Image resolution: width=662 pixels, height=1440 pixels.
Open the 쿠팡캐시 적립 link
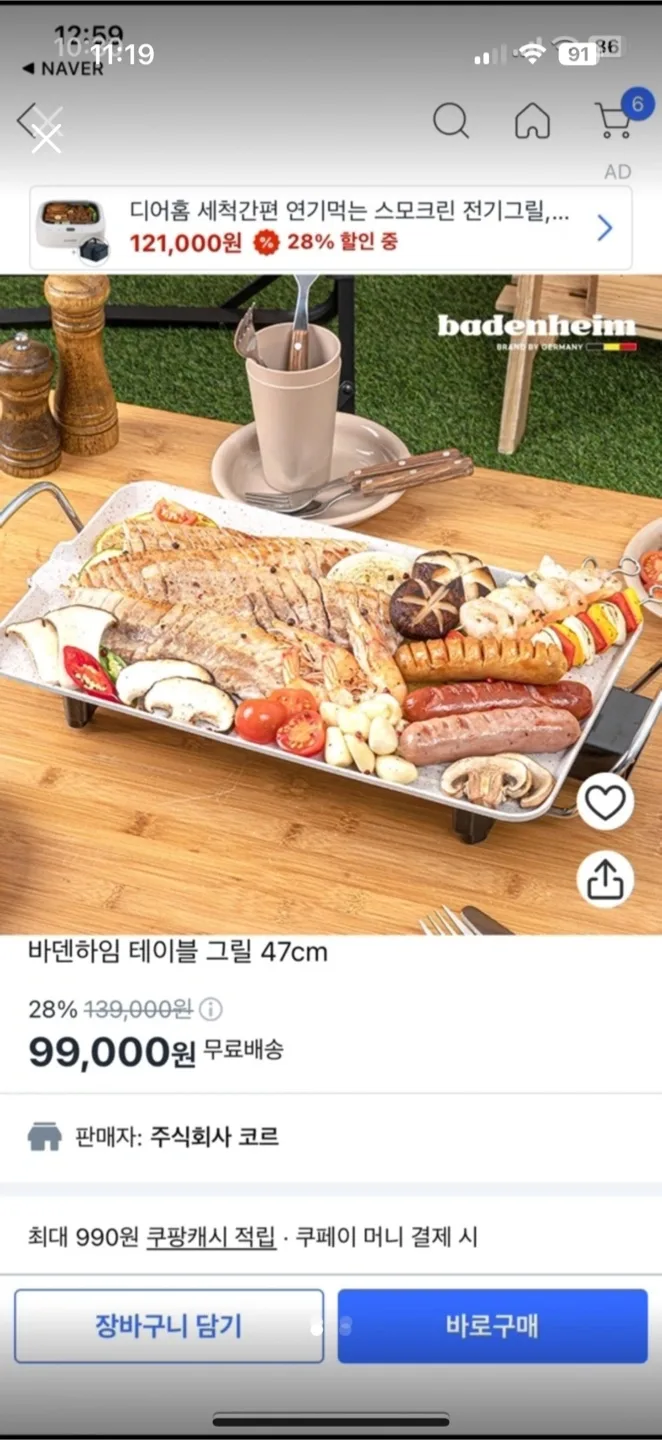(x=211, y=1237)
